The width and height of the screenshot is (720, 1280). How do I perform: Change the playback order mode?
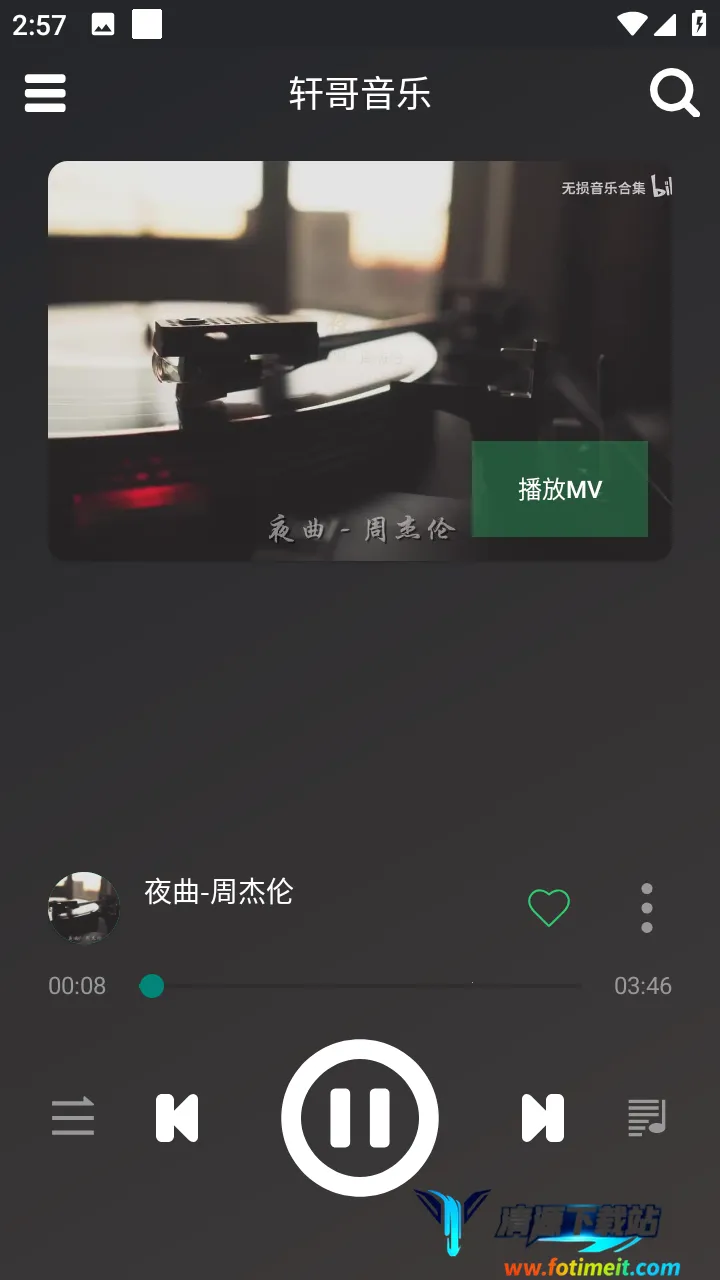[73, 1117]
